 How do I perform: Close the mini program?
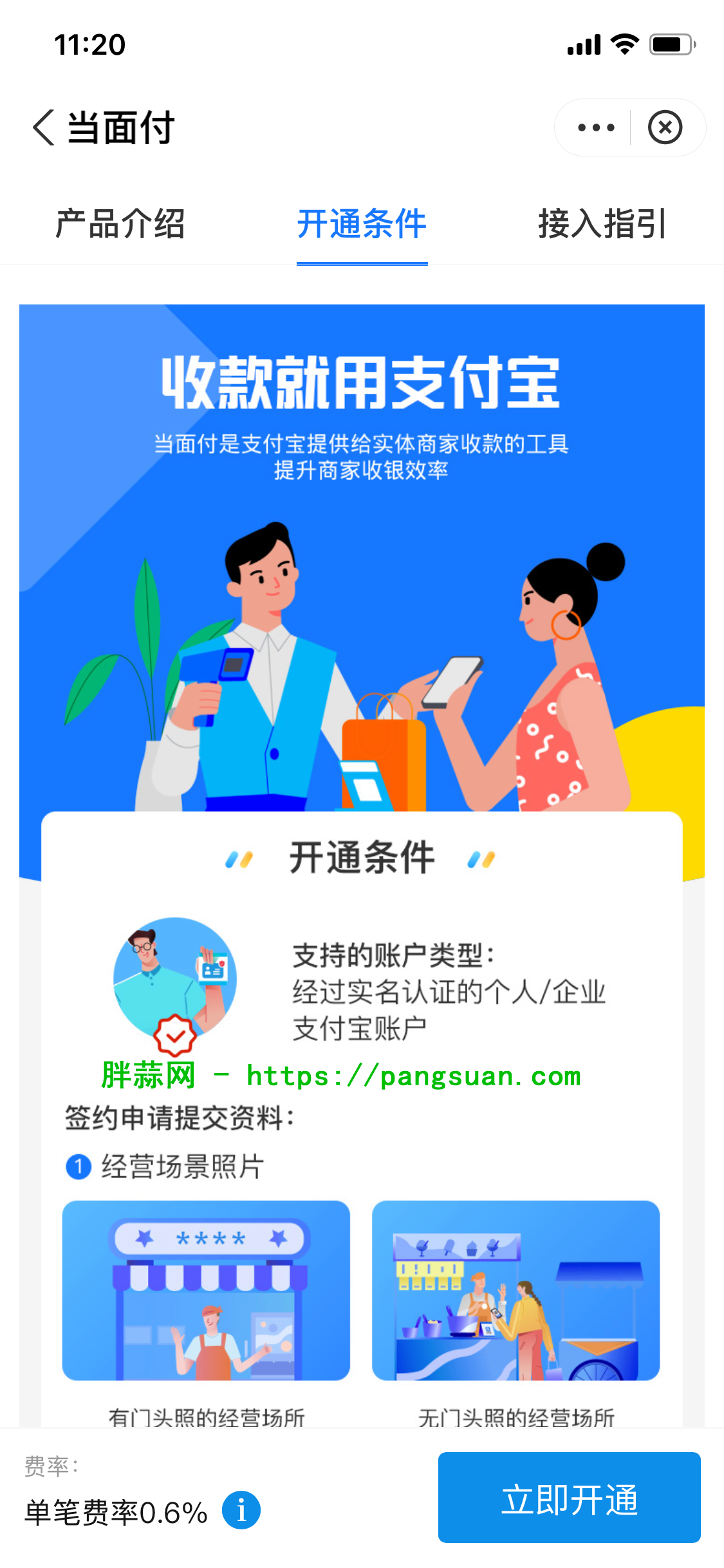coord(665,127)
